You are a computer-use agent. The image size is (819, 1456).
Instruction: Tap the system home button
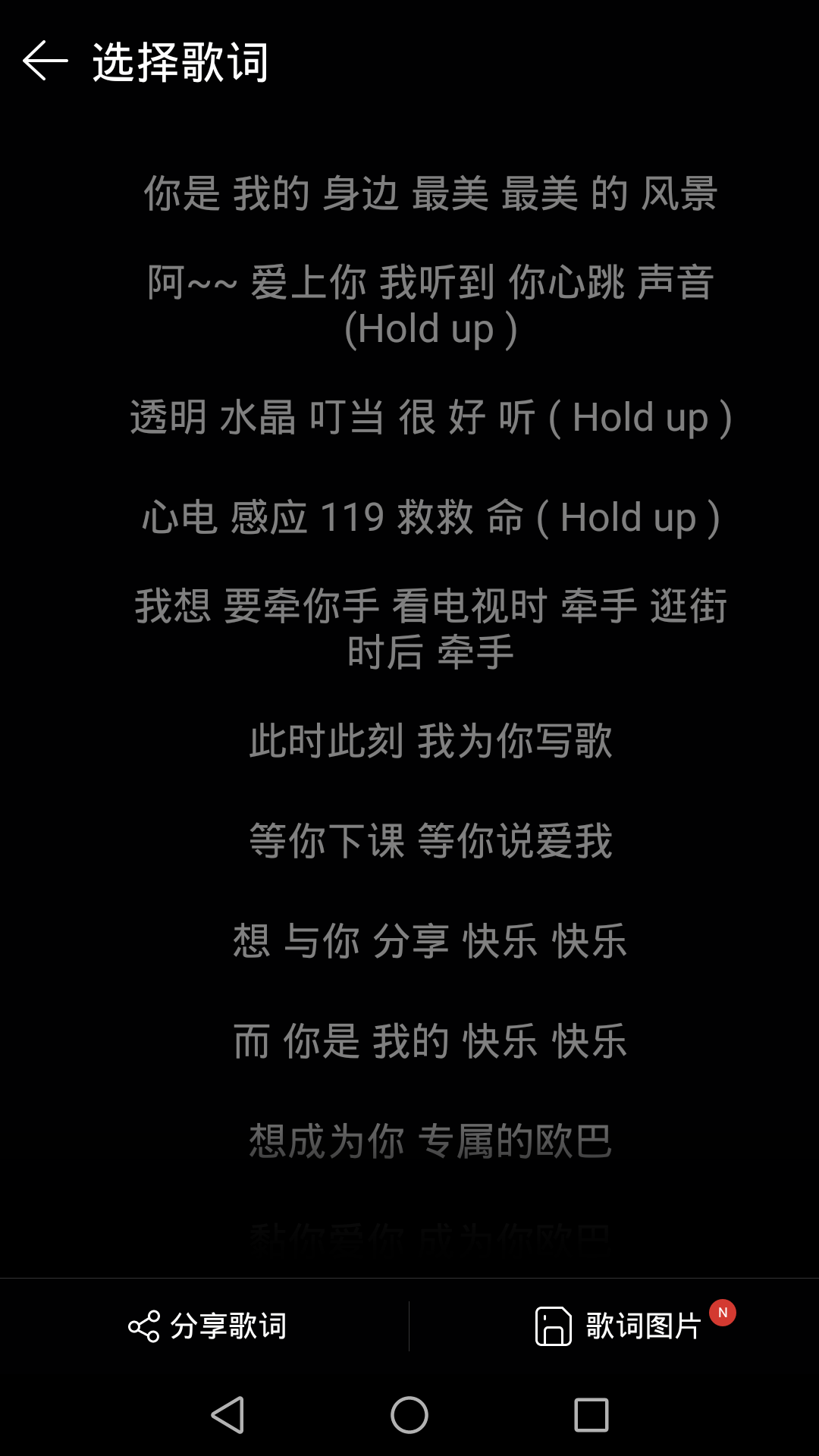[x=409, y=1415]
